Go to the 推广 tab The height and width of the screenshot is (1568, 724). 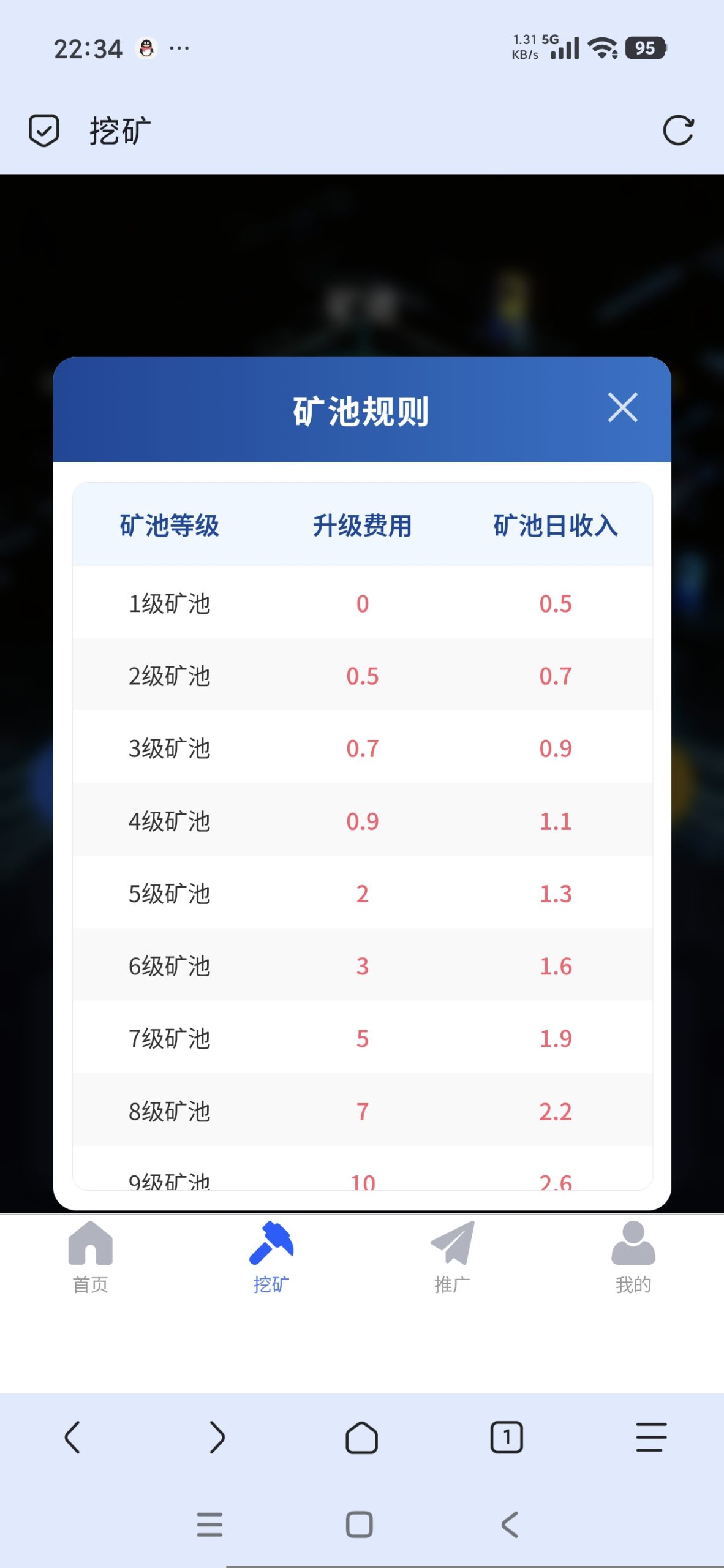point(453,1257)
